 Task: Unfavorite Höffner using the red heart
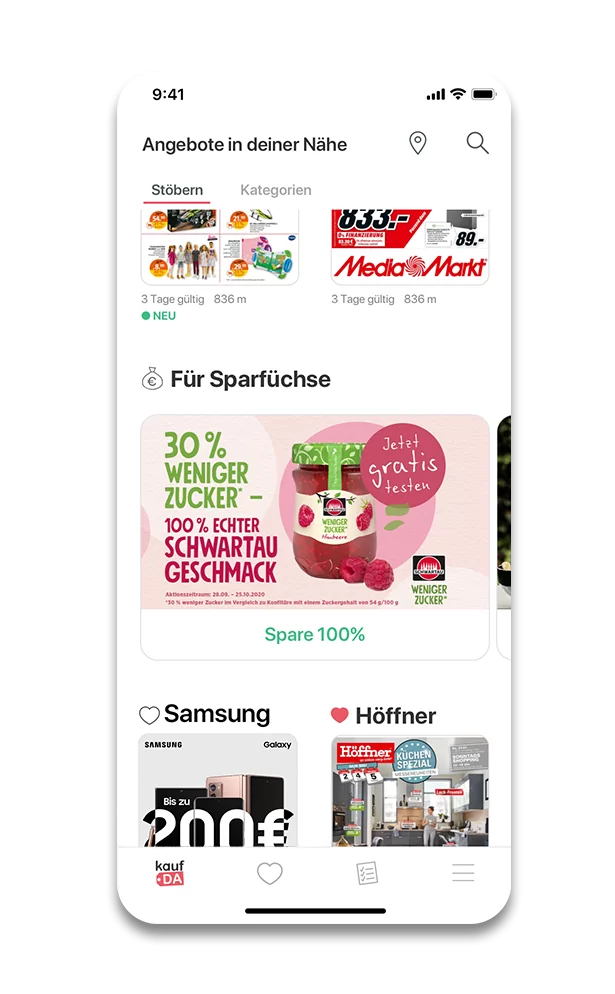339,716
